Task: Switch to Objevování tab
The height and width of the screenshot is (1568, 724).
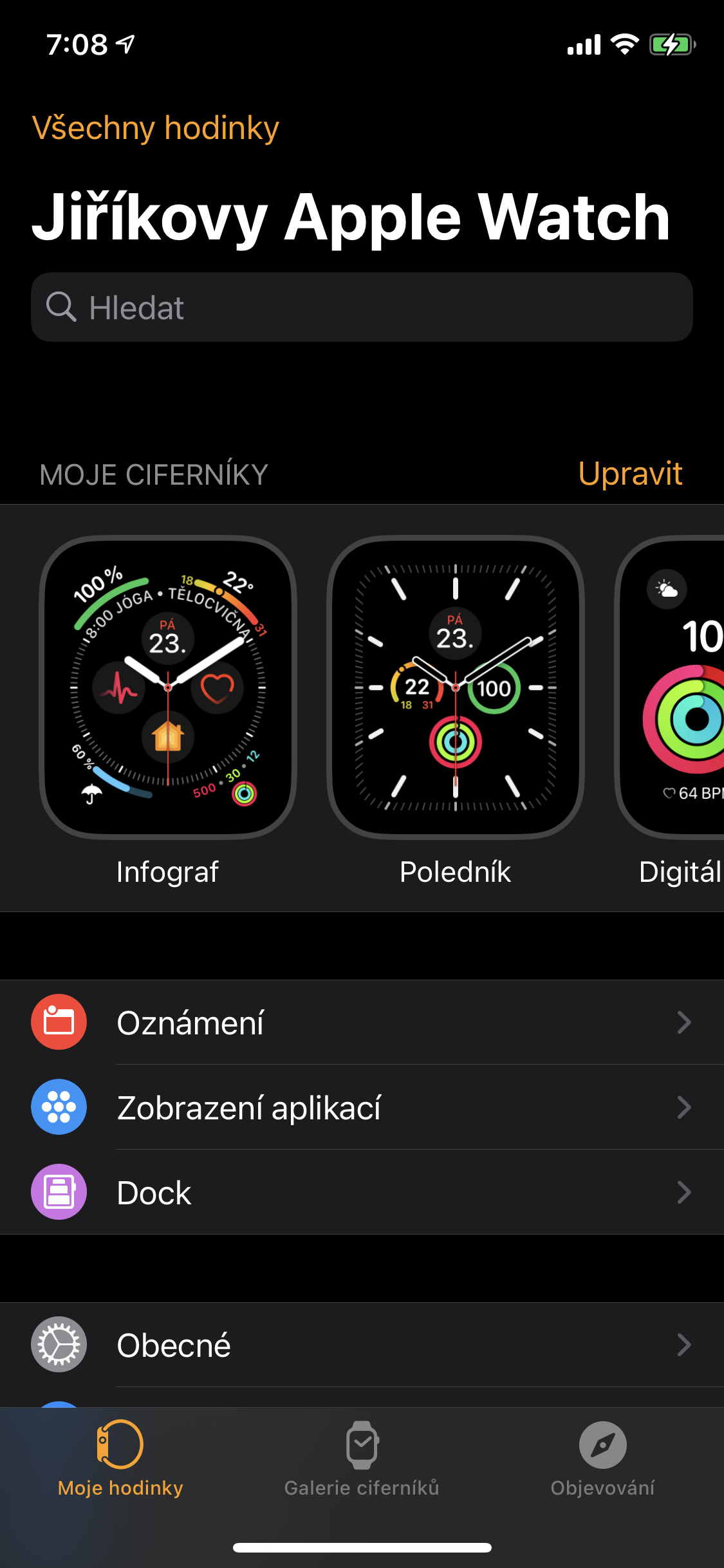Action: click(x=602, y=1459)
